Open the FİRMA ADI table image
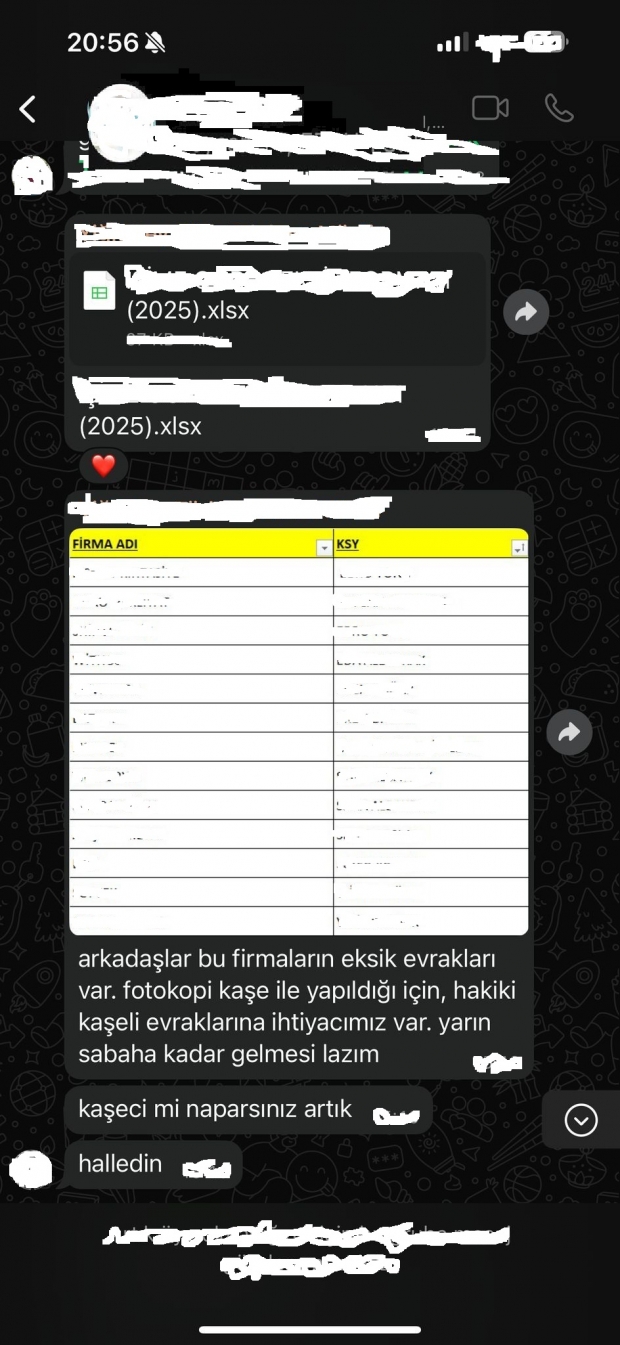The height and width of the screenshot is (1345, 620). [x=298, y=731]
